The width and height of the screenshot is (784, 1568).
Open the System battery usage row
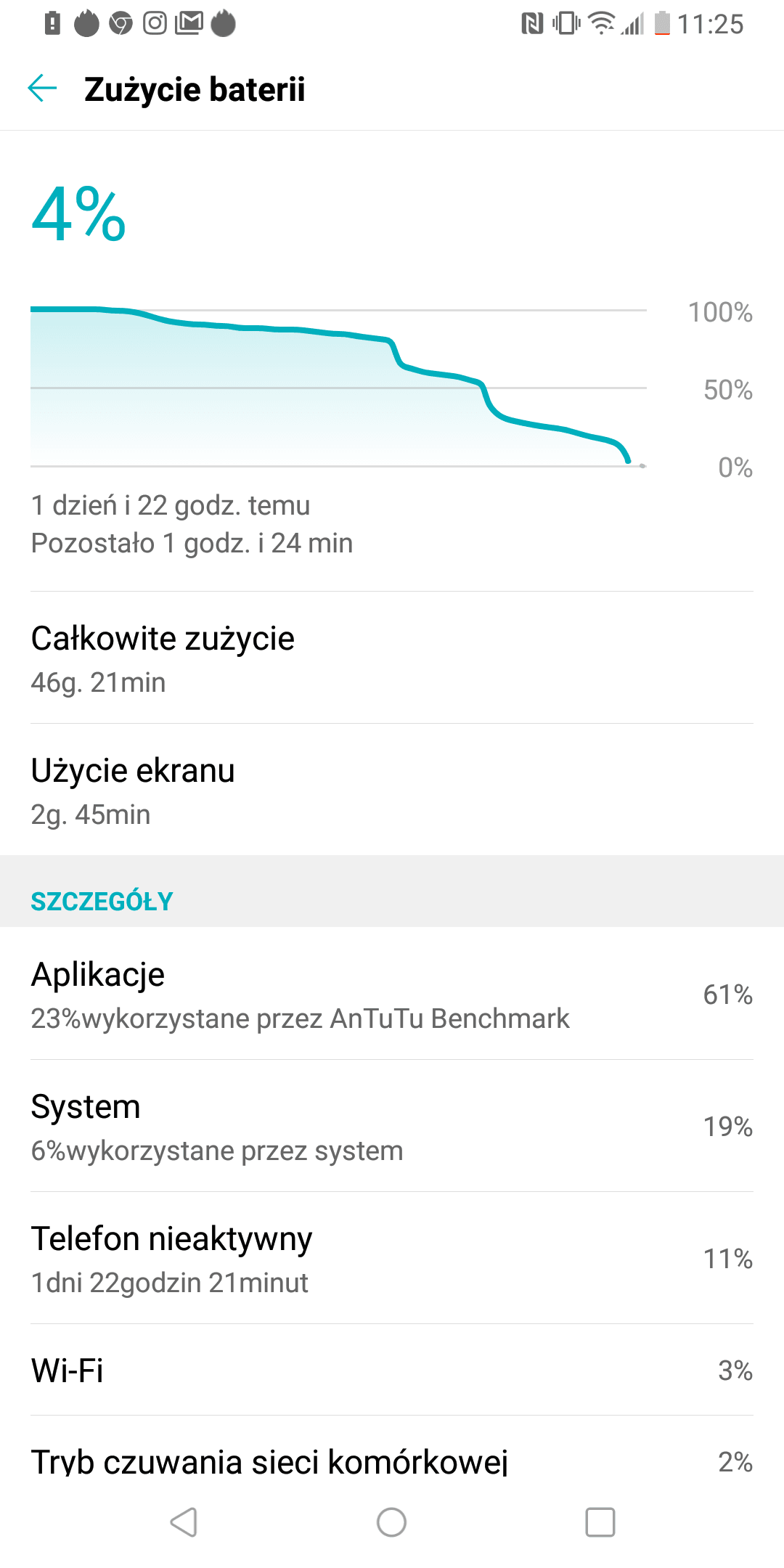(x=392, y=1126)
